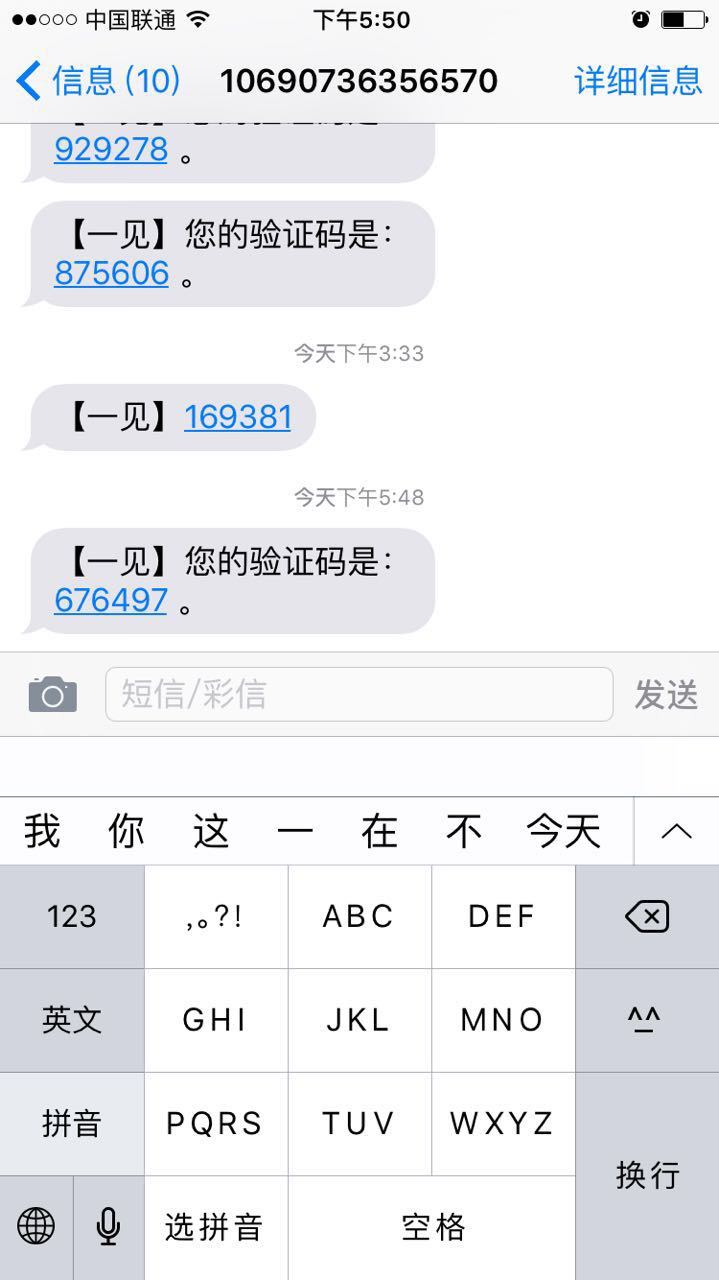Switch keyboard to 英文

pos(72,1020)
